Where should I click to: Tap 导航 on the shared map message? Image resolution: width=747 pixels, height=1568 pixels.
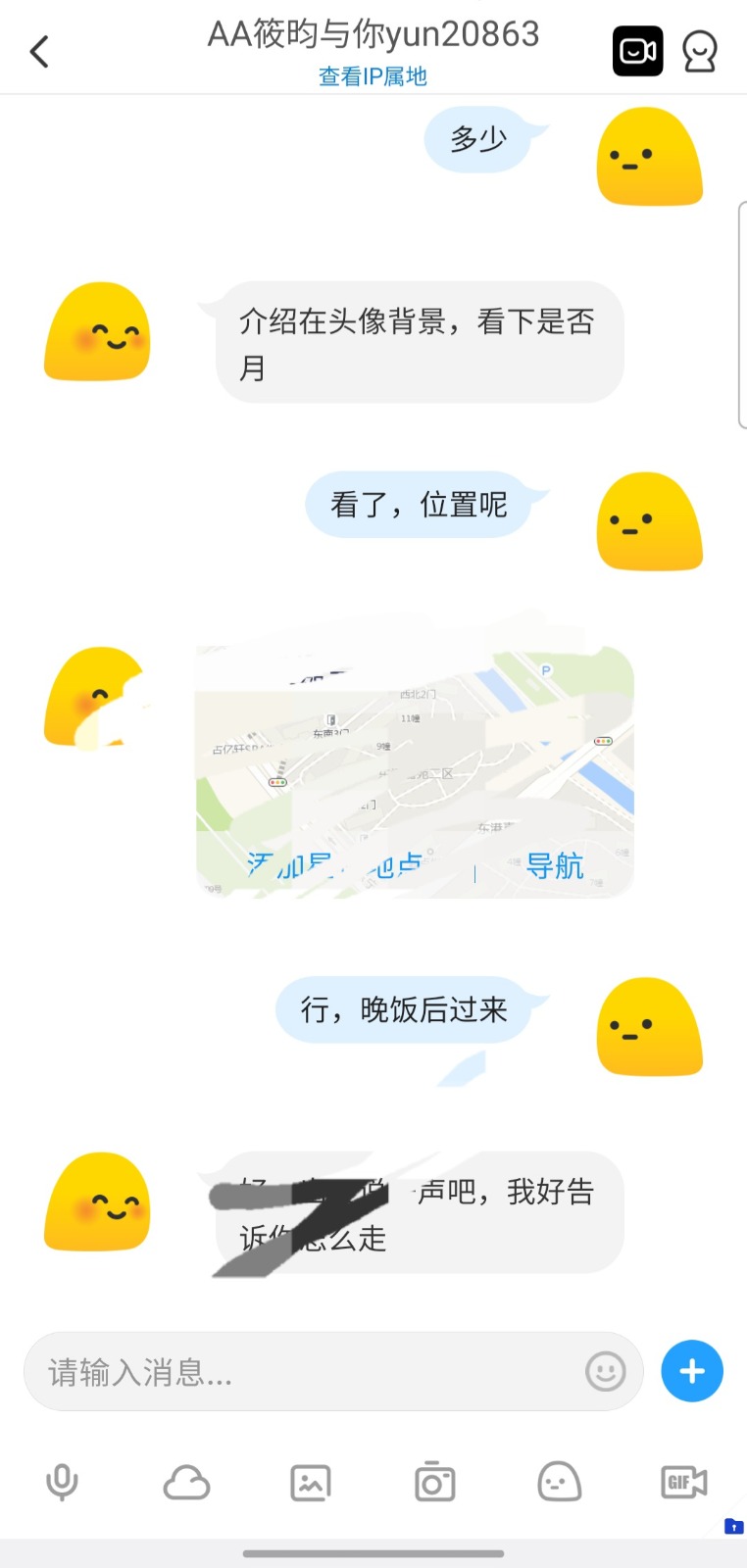click(x=553, y=866)
